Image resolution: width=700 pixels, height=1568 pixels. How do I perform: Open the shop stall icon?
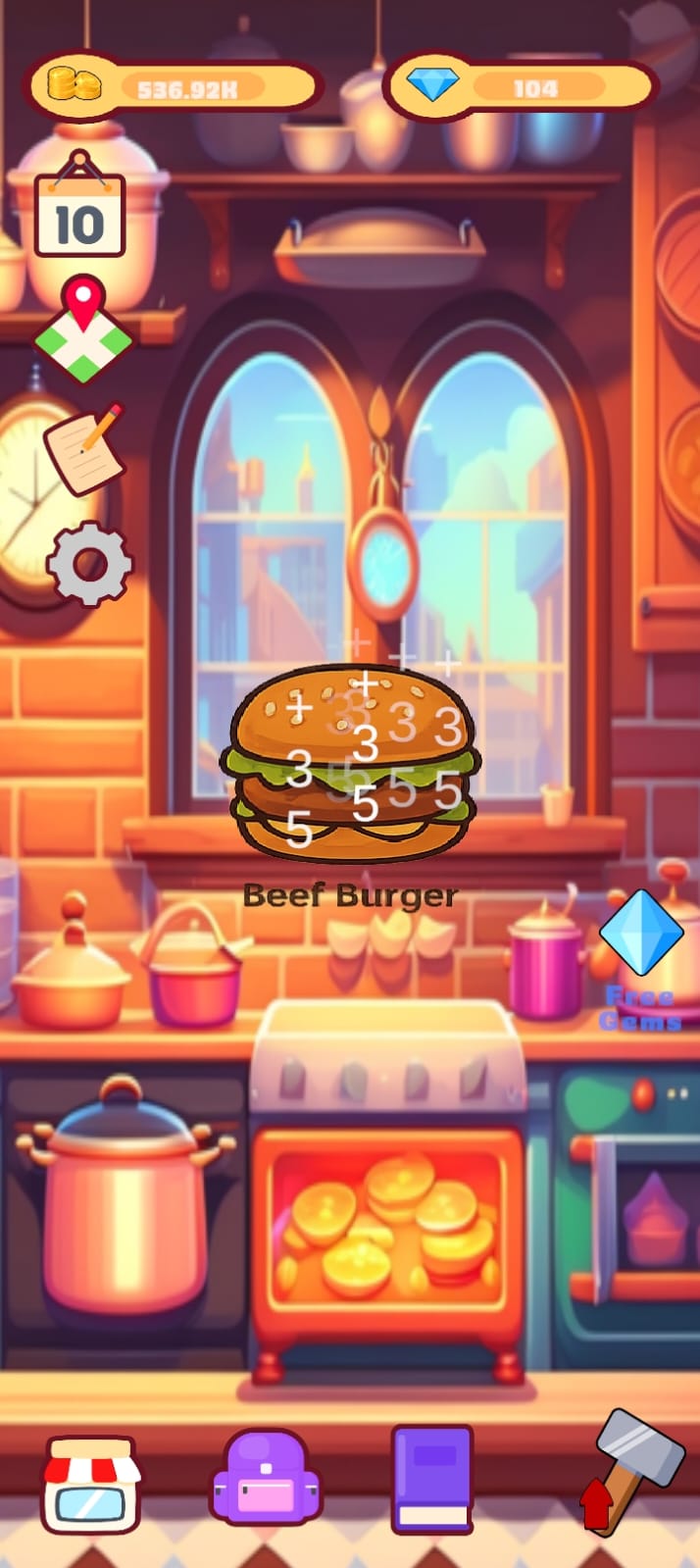point(90,1485)
